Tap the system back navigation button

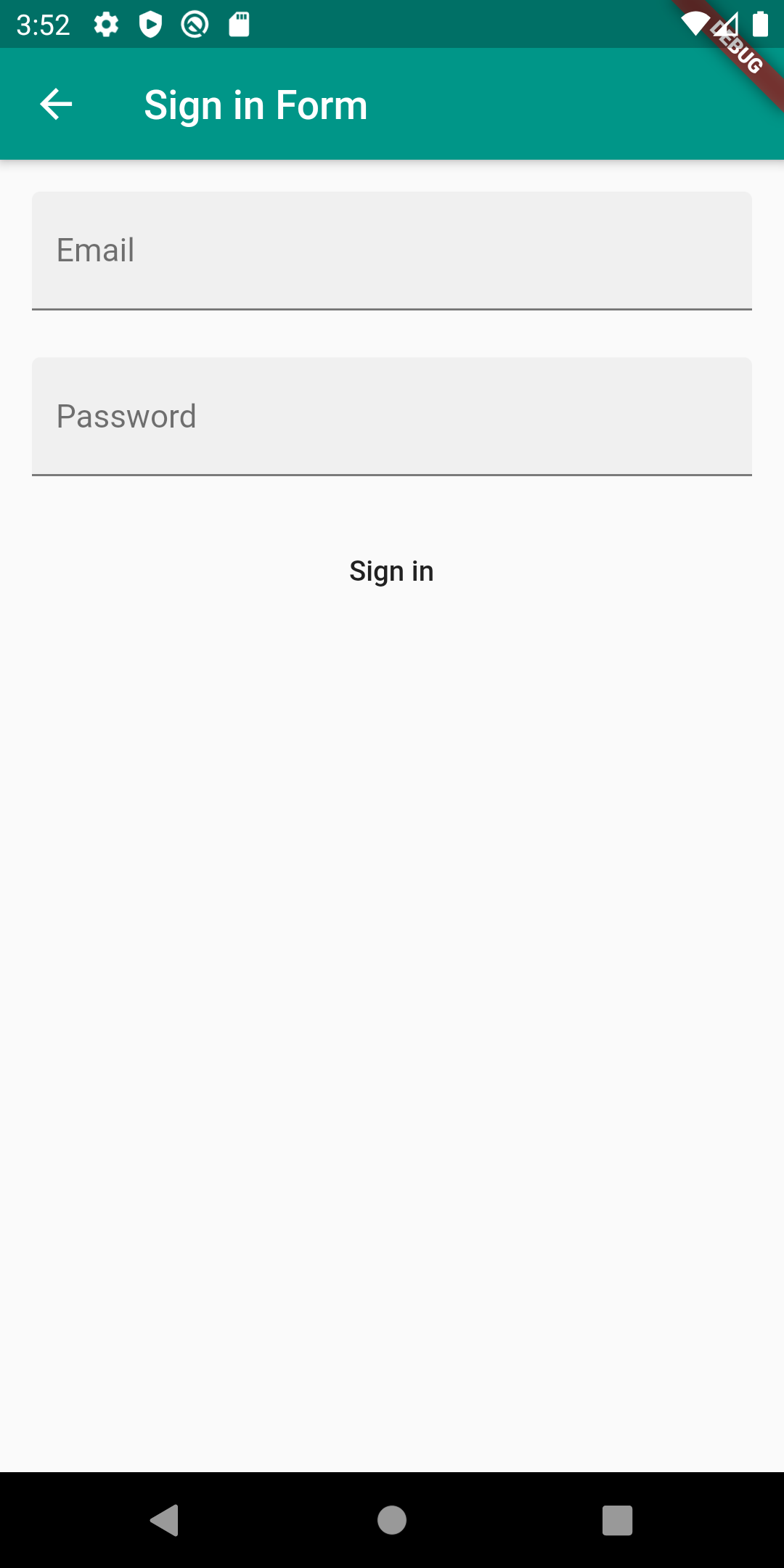pos(165,1520)
